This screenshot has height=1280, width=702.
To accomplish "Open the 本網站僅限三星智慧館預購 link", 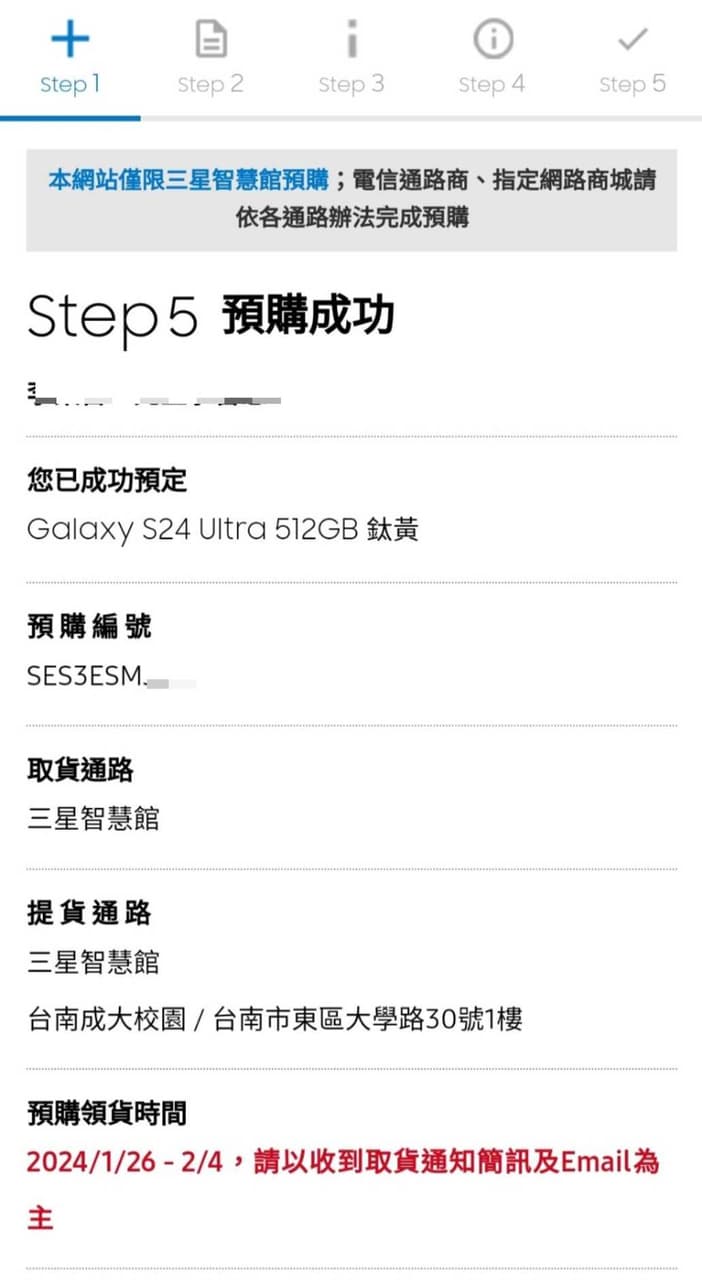I will pyautogui.click(x=188, y=181).
